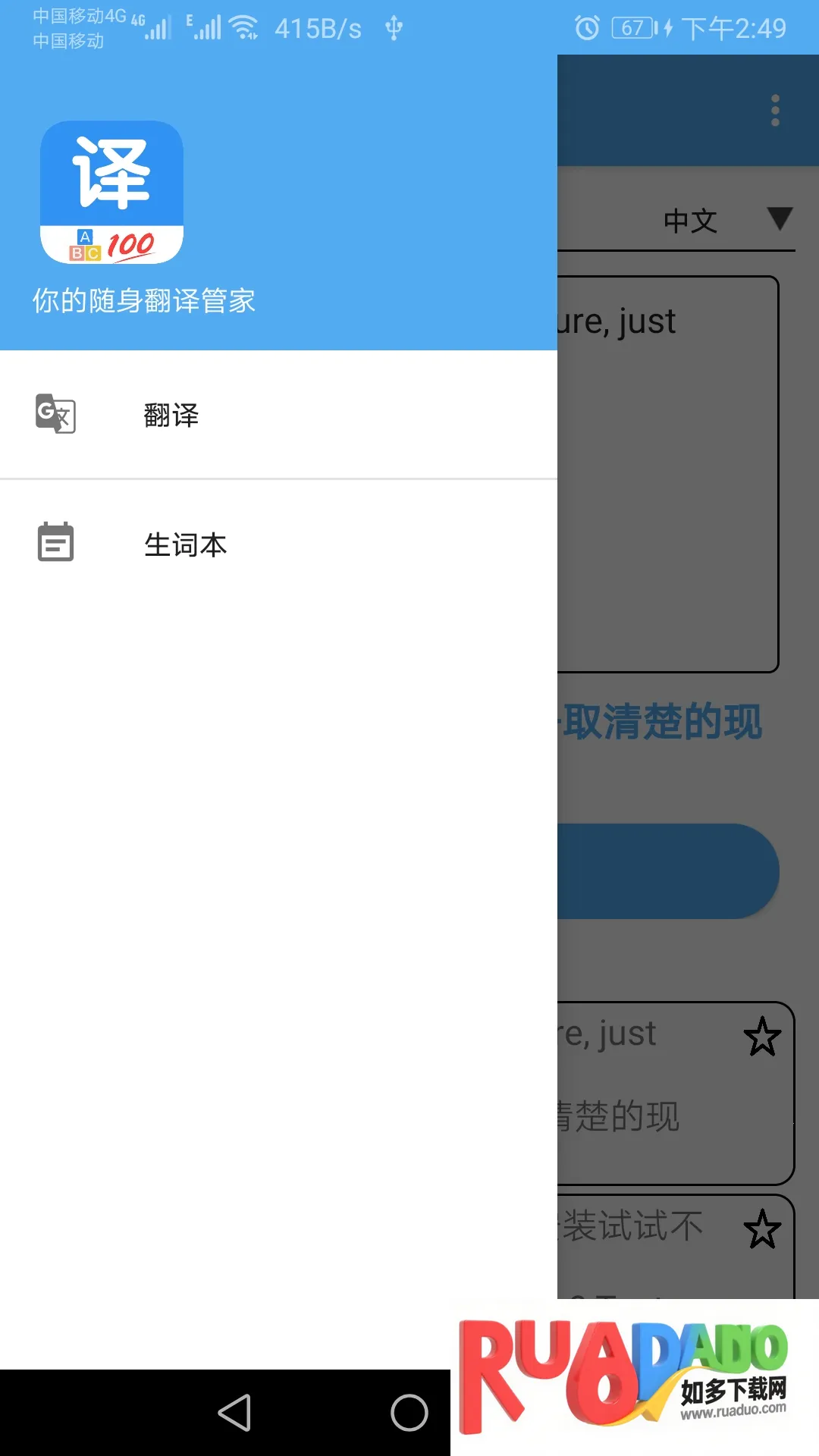Go to the home screen

pos(409,1412)
